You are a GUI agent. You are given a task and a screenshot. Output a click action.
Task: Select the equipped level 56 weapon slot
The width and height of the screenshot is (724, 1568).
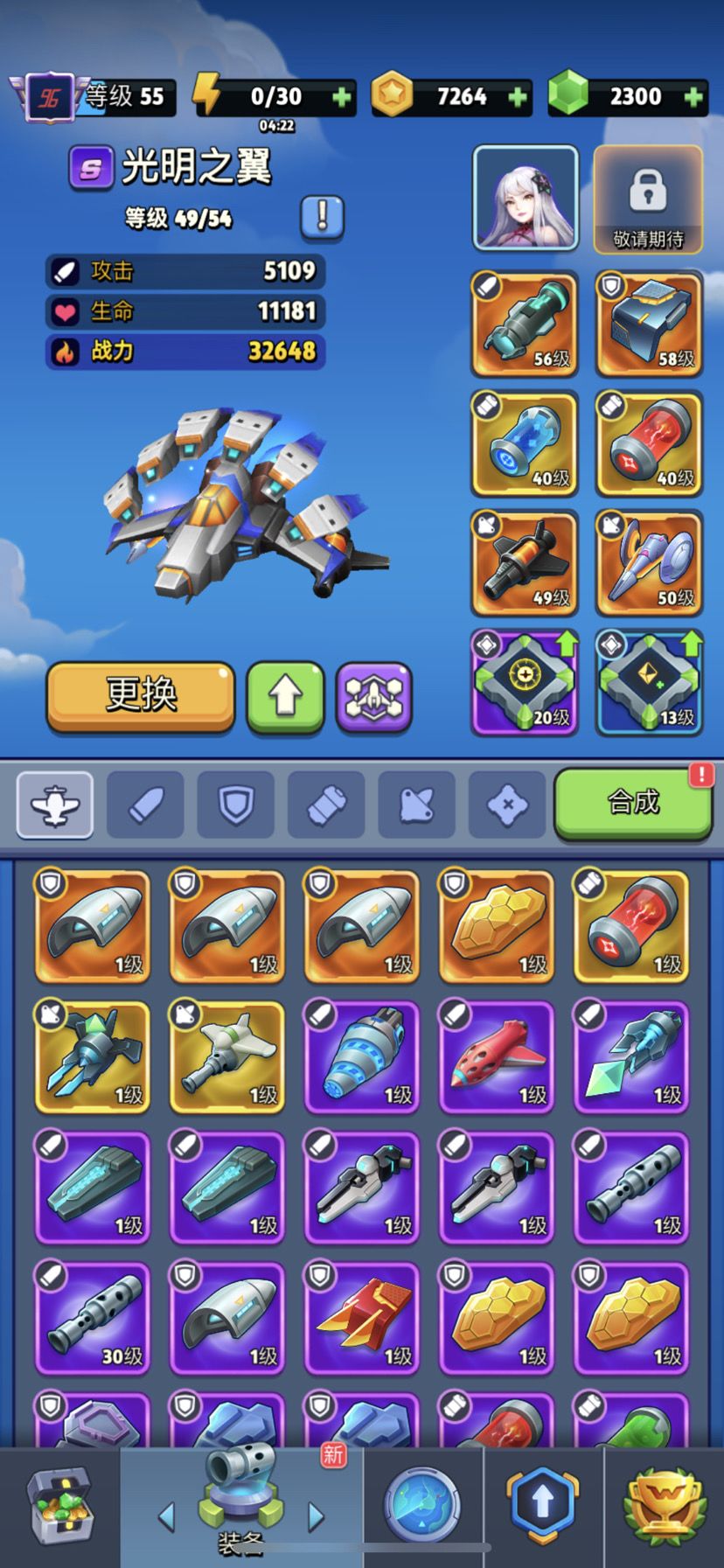pyautogui.click(x=525, y=324)
